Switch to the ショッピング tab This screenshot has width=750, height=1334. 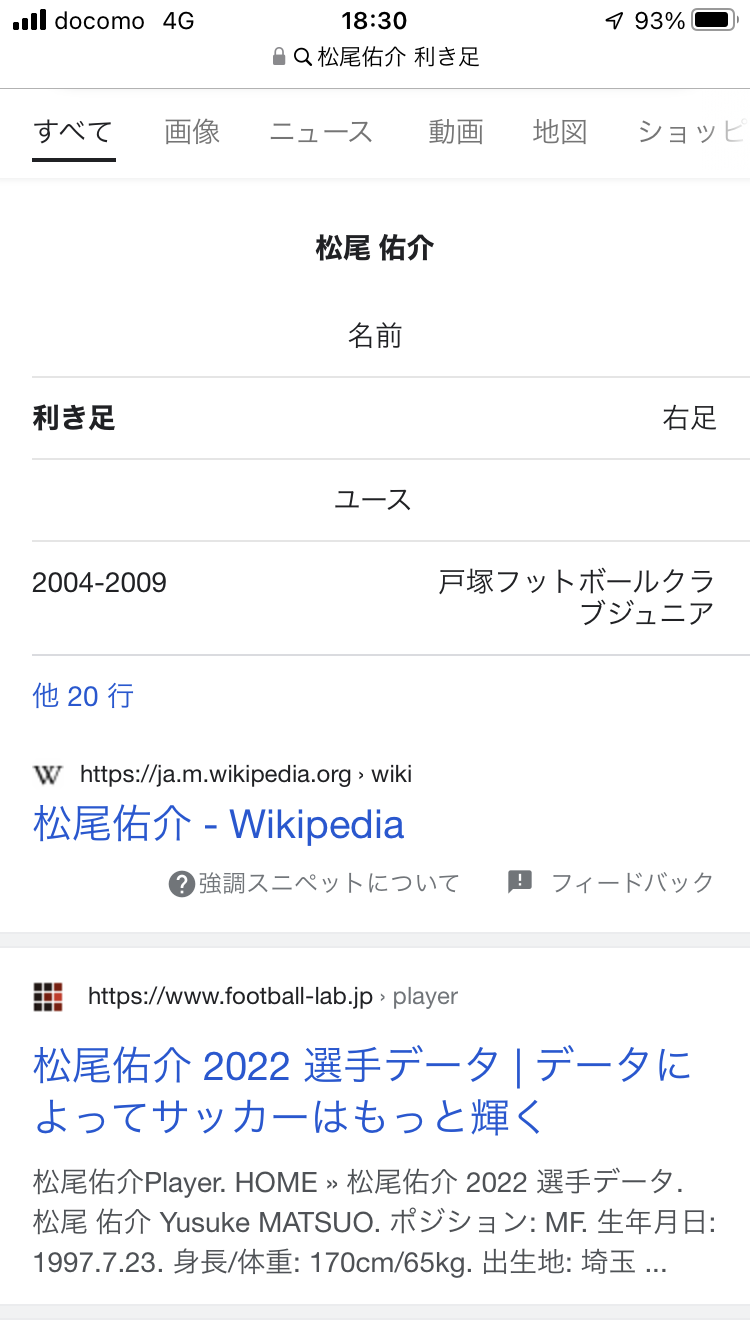(x=692, y=132)
